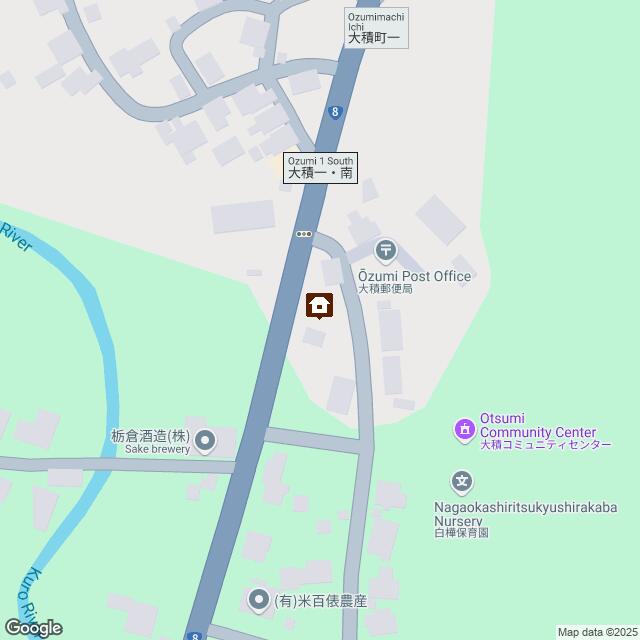The height and width of the screenshot is (640, 640).
Task: Tap the home marker pin
Action: (x=319, y=305)
